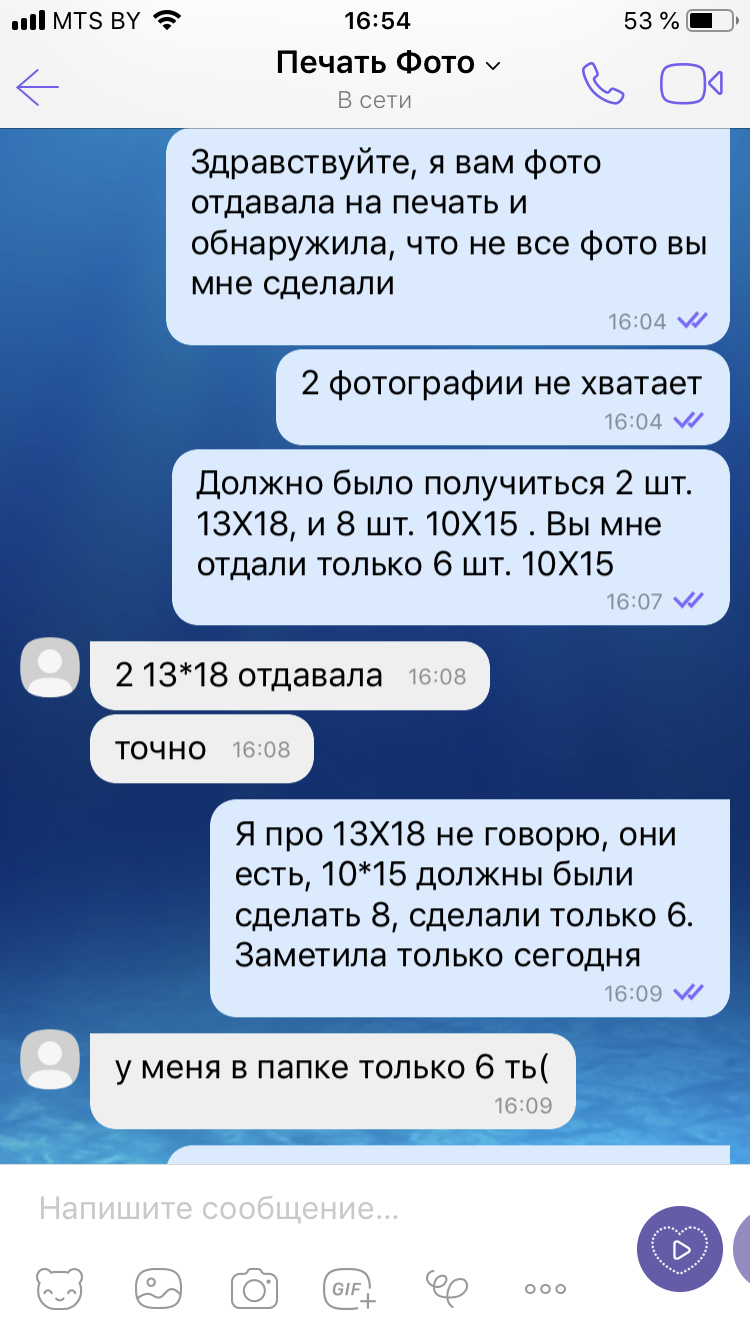The image size is (750, 1334).
Task: Open the camera to take a photo
Action: click(254, 1287)
